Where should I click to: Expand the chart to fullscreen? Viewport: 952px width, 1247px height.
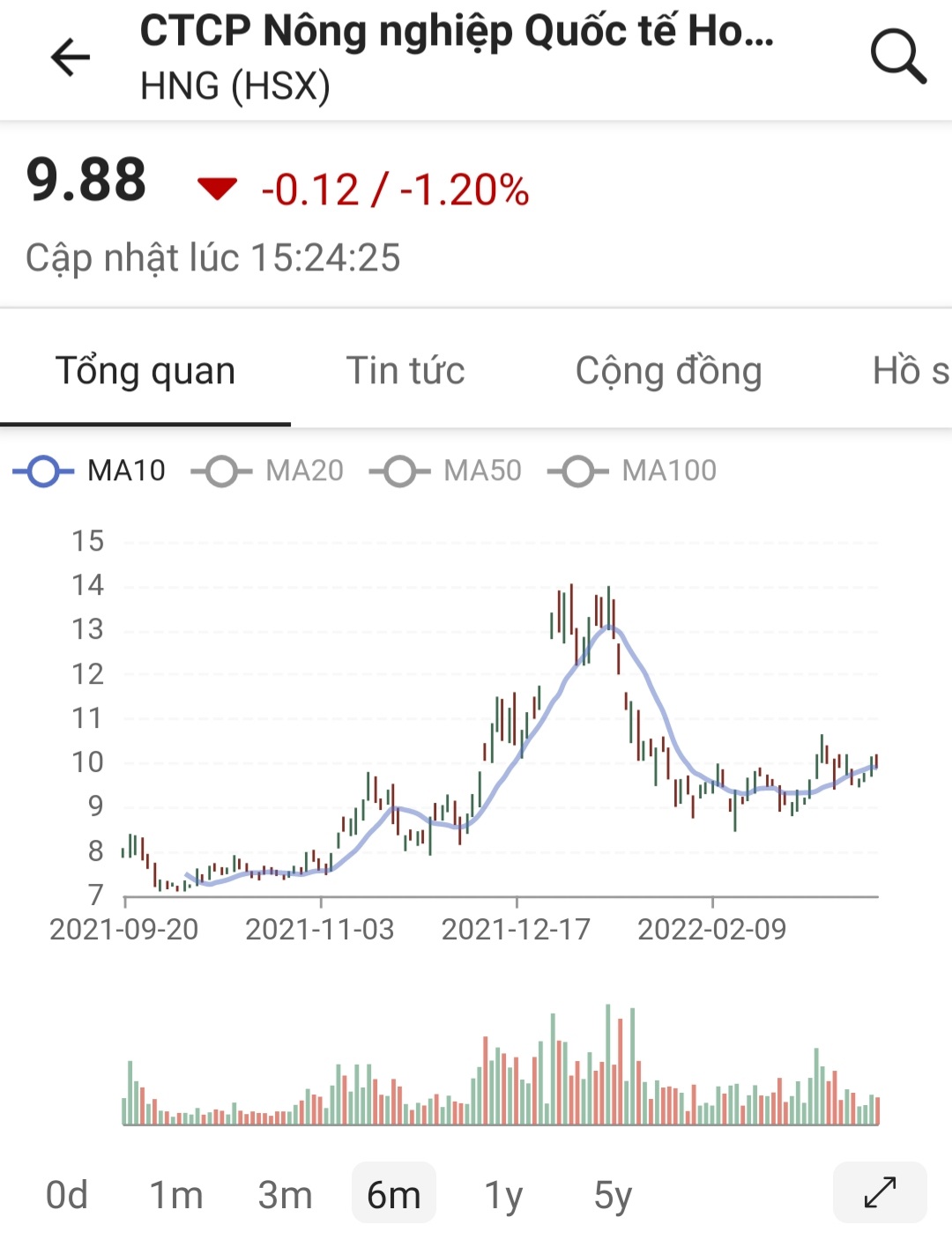[x=880, y=1192]
